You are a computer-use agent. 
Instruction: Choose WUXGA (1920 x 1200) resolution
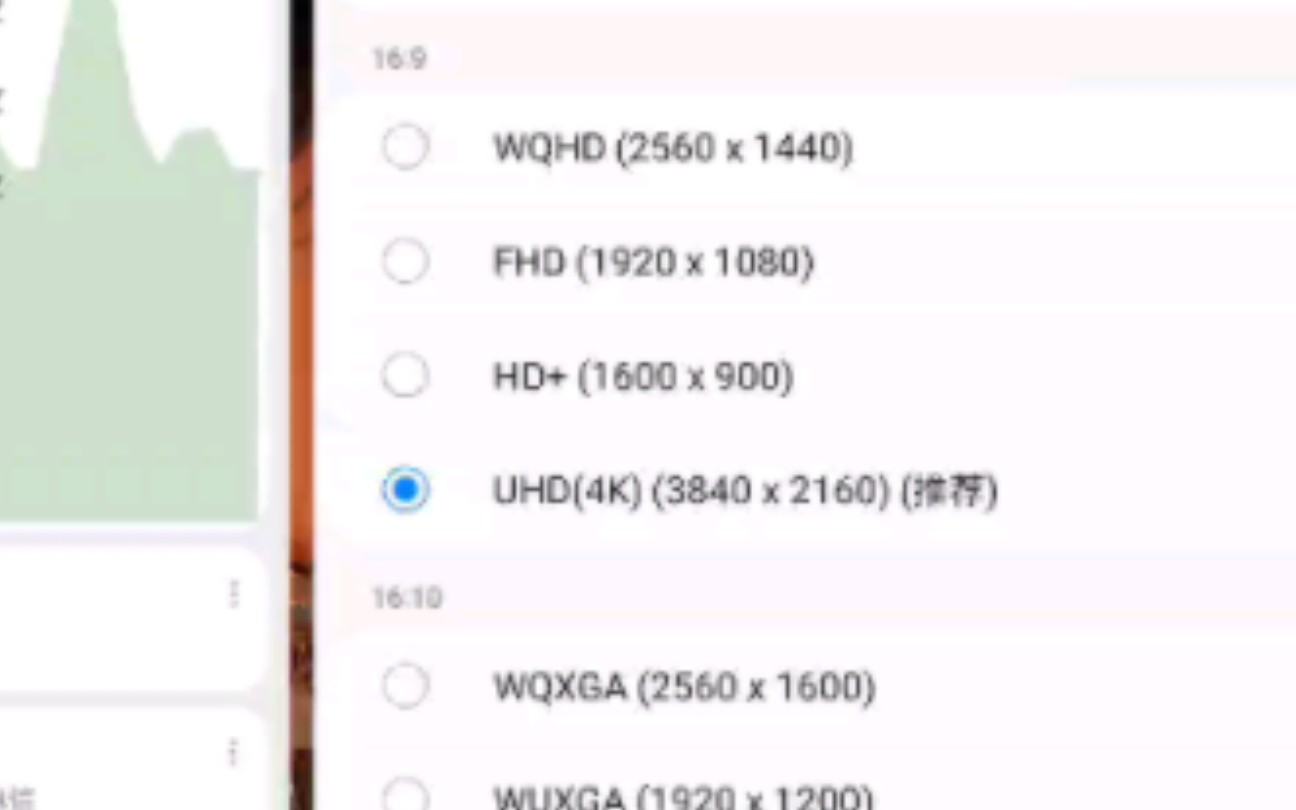pyautogui.click(x=405, y=796)
